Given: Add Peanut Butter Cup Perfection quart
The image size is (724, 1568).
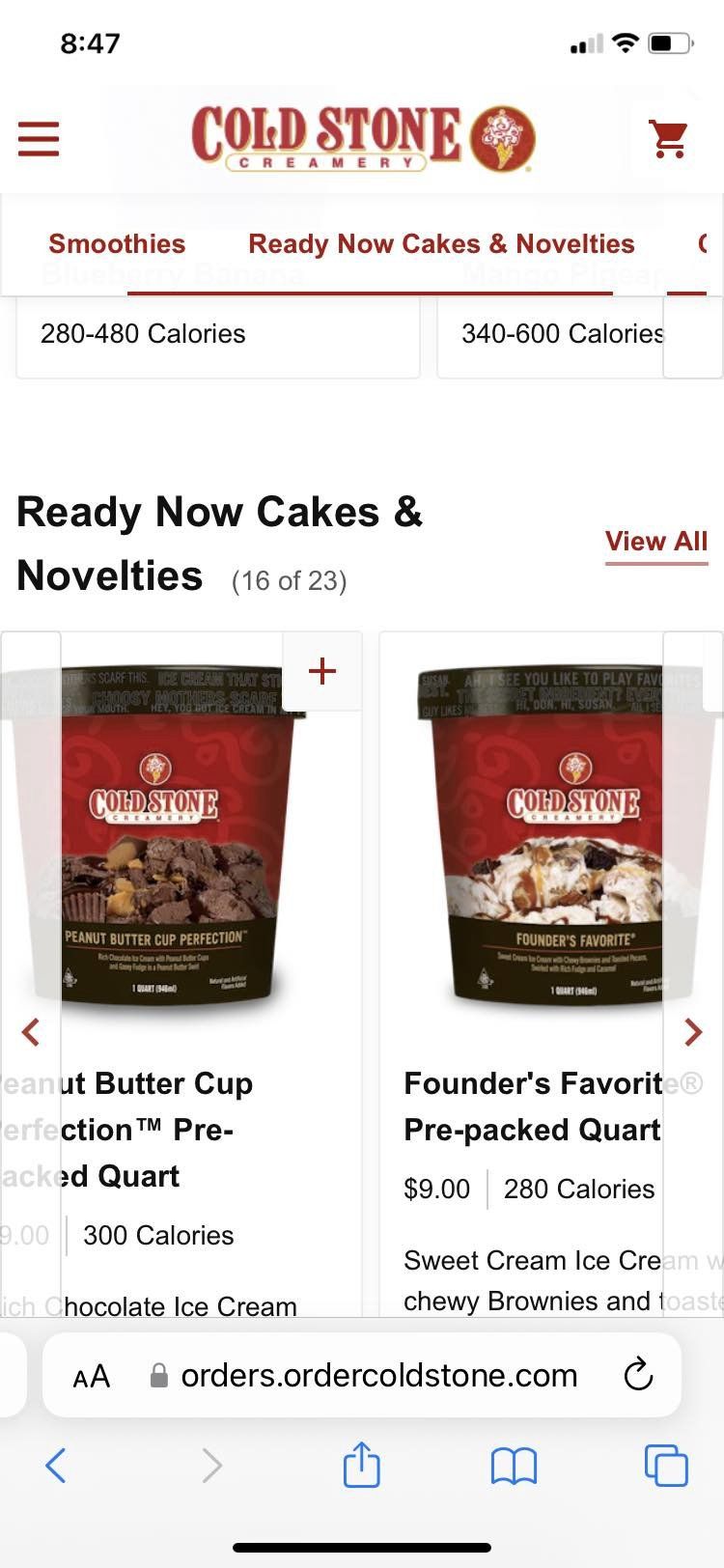Looking at the screenshot, I should pyautogui.click(x=321, y=671).
